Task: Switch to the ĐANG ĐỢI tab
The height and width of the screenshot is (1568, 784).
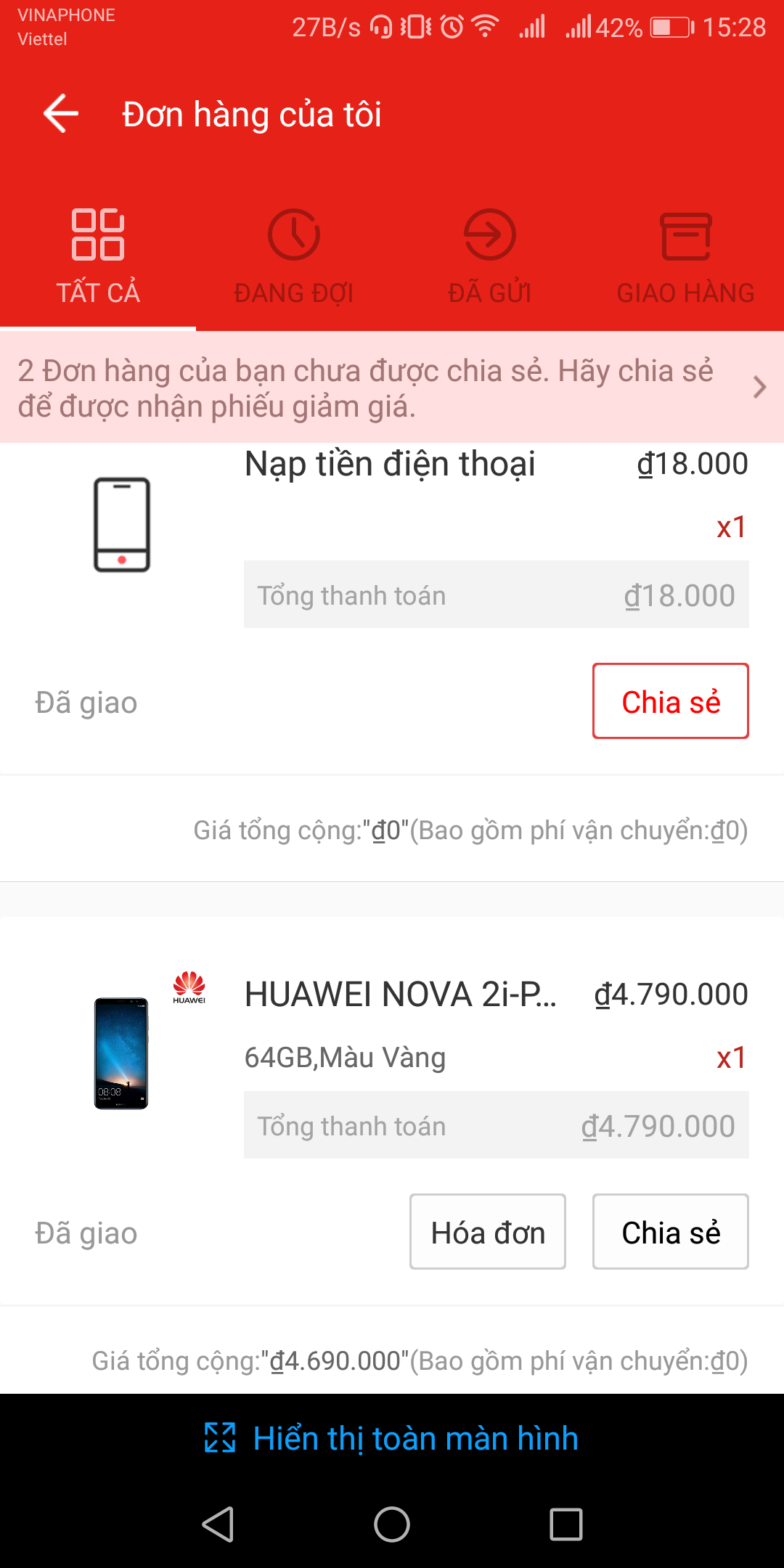Action: point(294,258)
